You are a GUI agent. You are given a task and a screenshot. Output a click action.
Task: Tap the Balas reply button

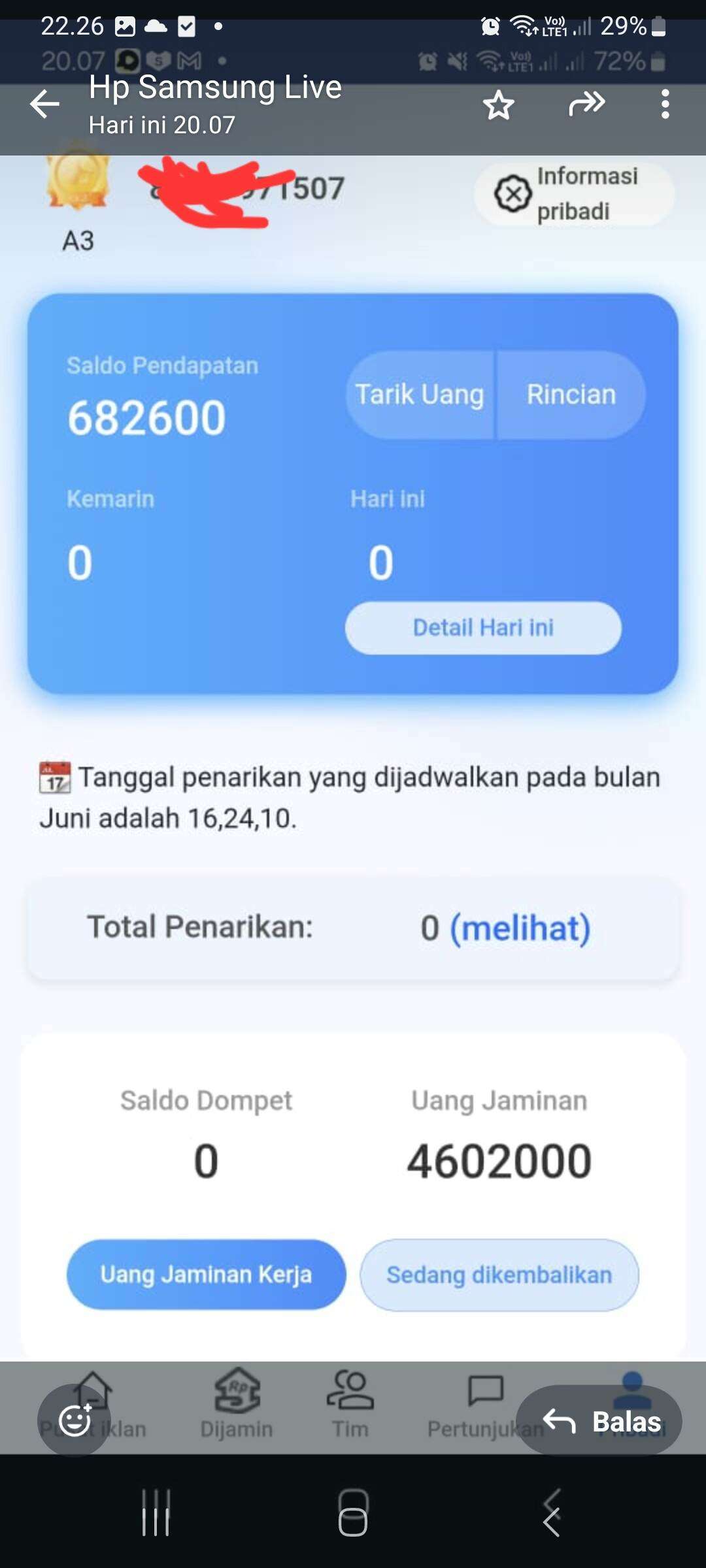coord(599,1420)
